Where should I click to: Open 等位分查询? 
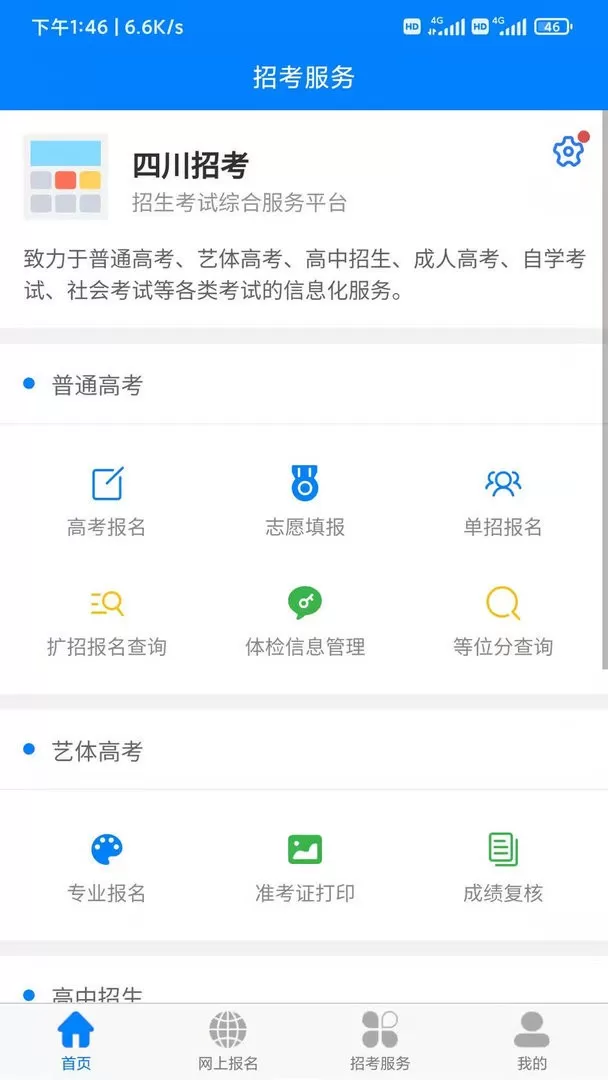[x=503, y=621]
